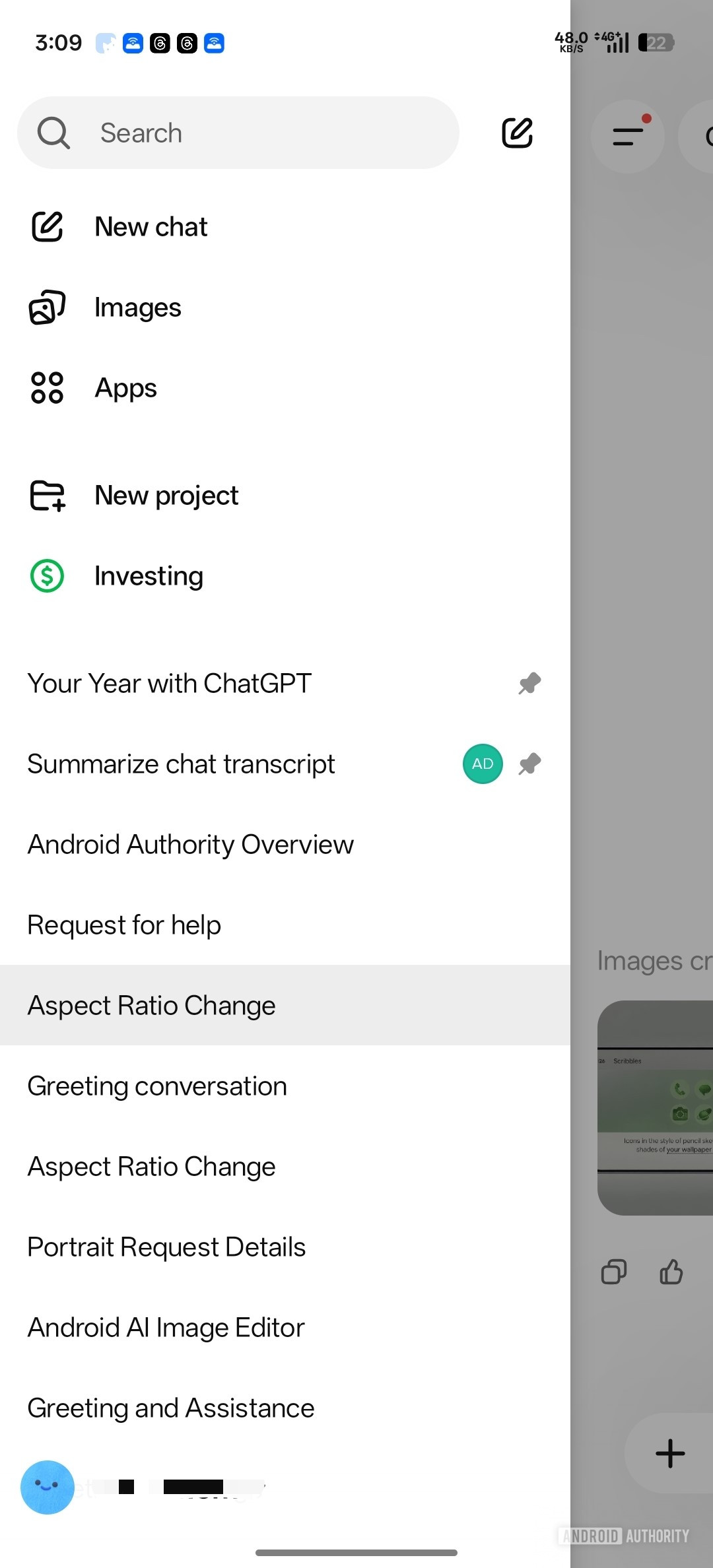Tap the floating plus button
The image size is (713, 1568).
click(669, 1452)
